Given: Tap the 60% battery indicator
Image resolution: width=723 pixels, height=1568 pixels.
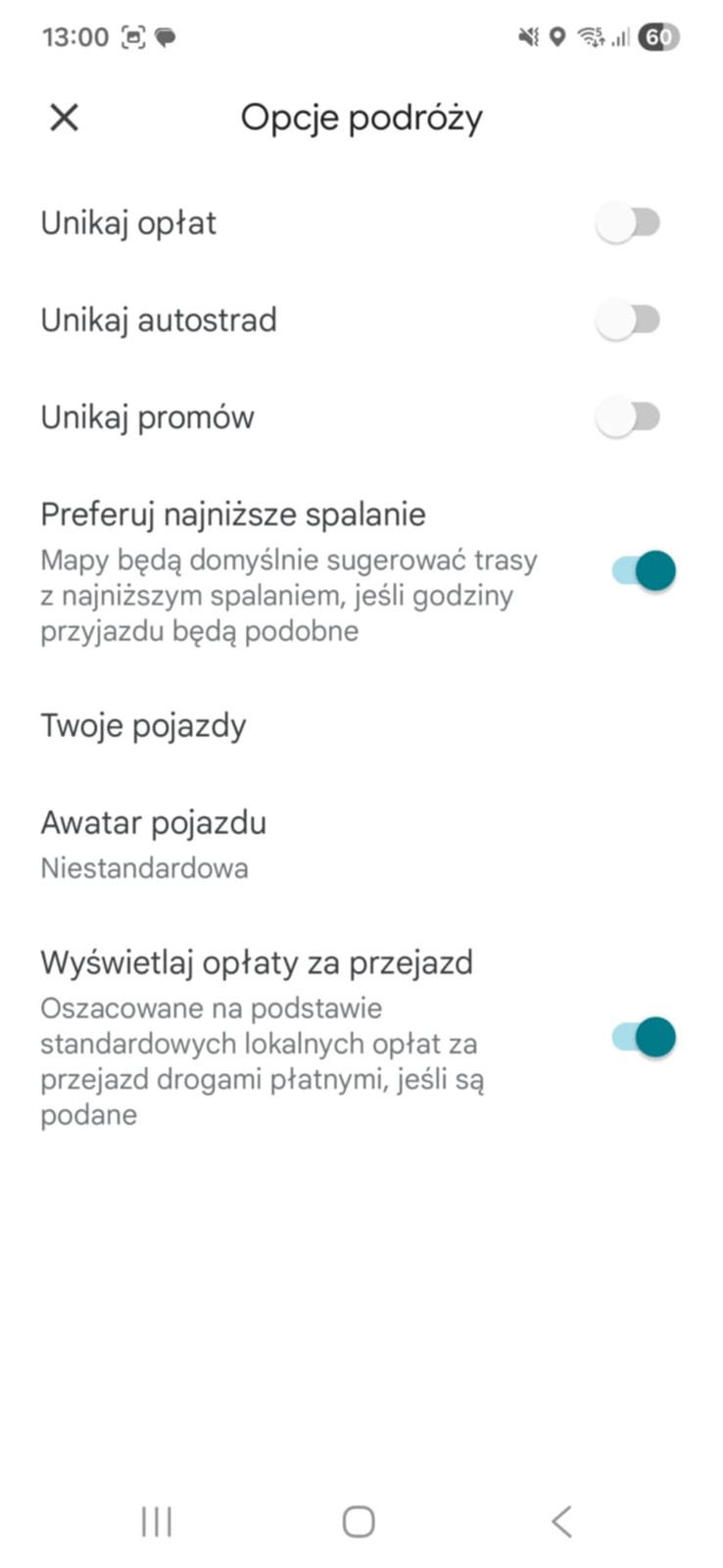Looking at the screenshot, I should coord(658,37).
